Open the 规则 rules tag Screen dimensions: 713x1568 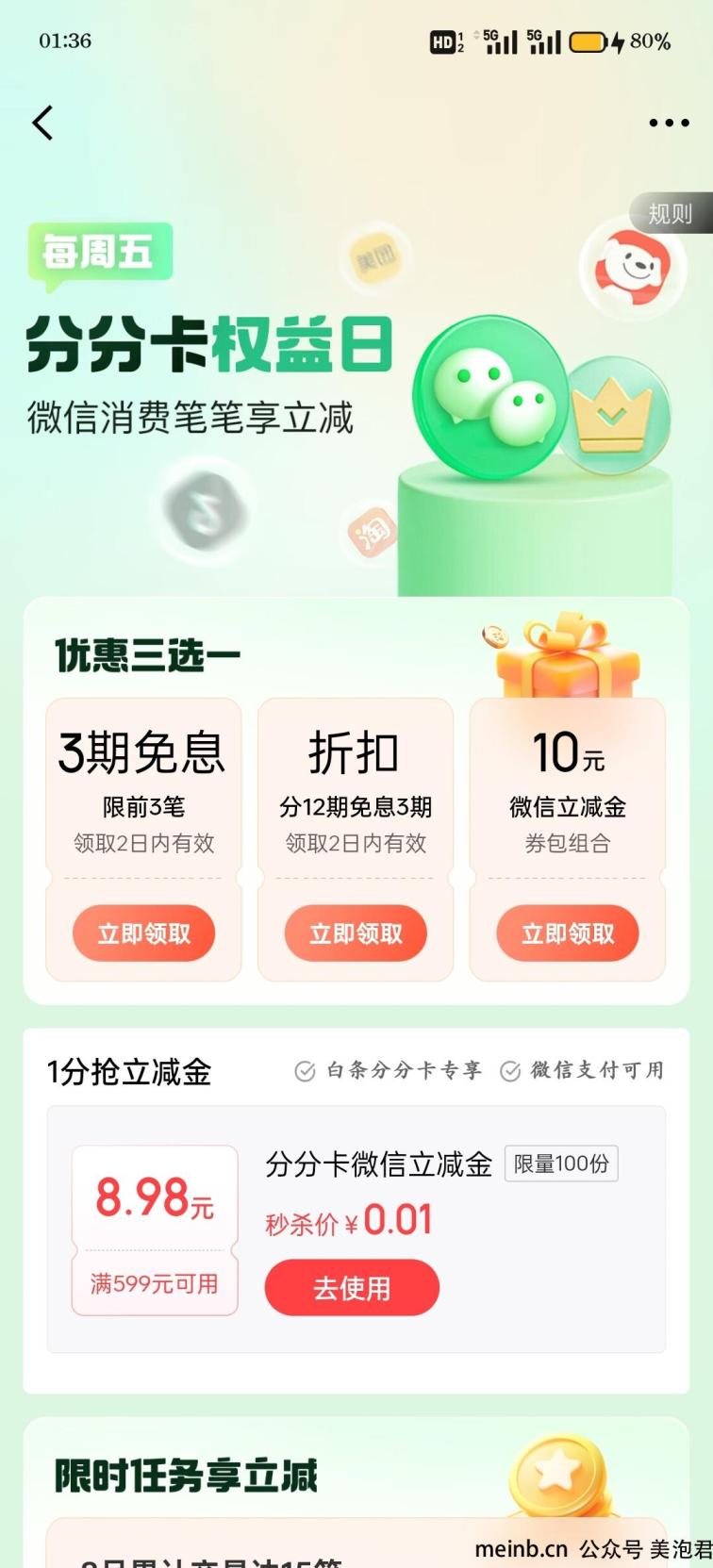(x=671, y=214)
